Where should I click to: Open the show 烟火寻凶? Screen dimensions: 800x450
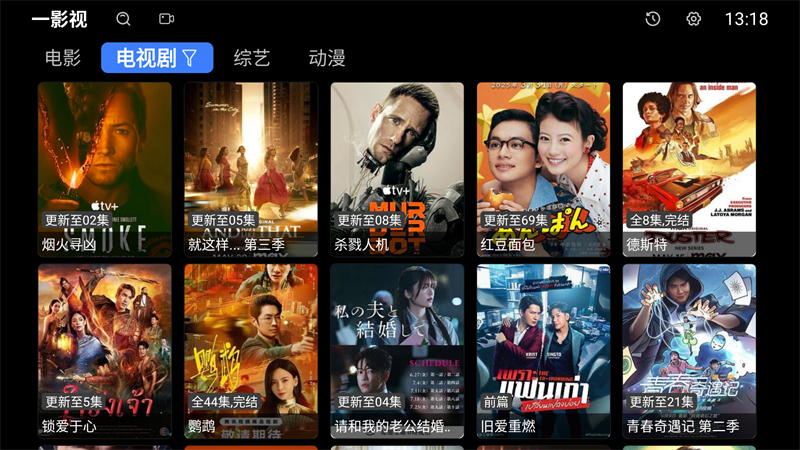click(105, 169)
